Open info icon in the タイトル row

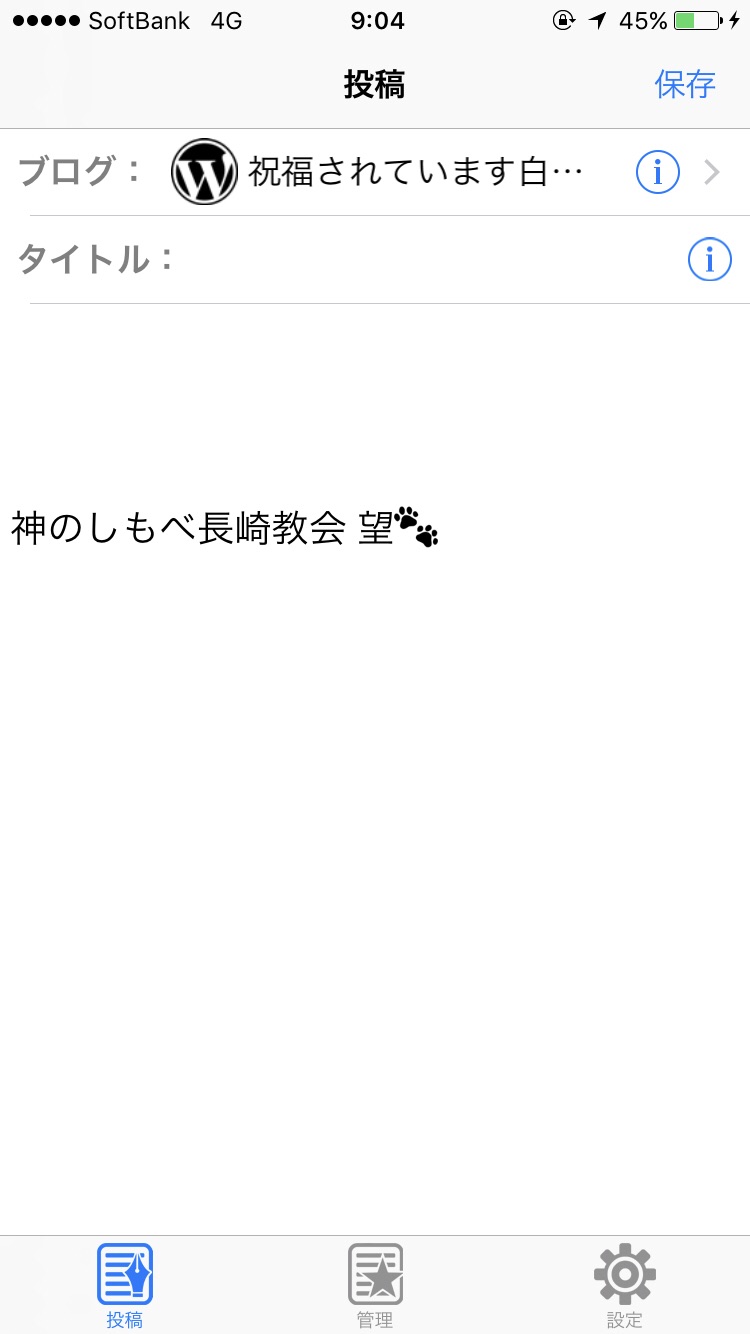(710, 260)
